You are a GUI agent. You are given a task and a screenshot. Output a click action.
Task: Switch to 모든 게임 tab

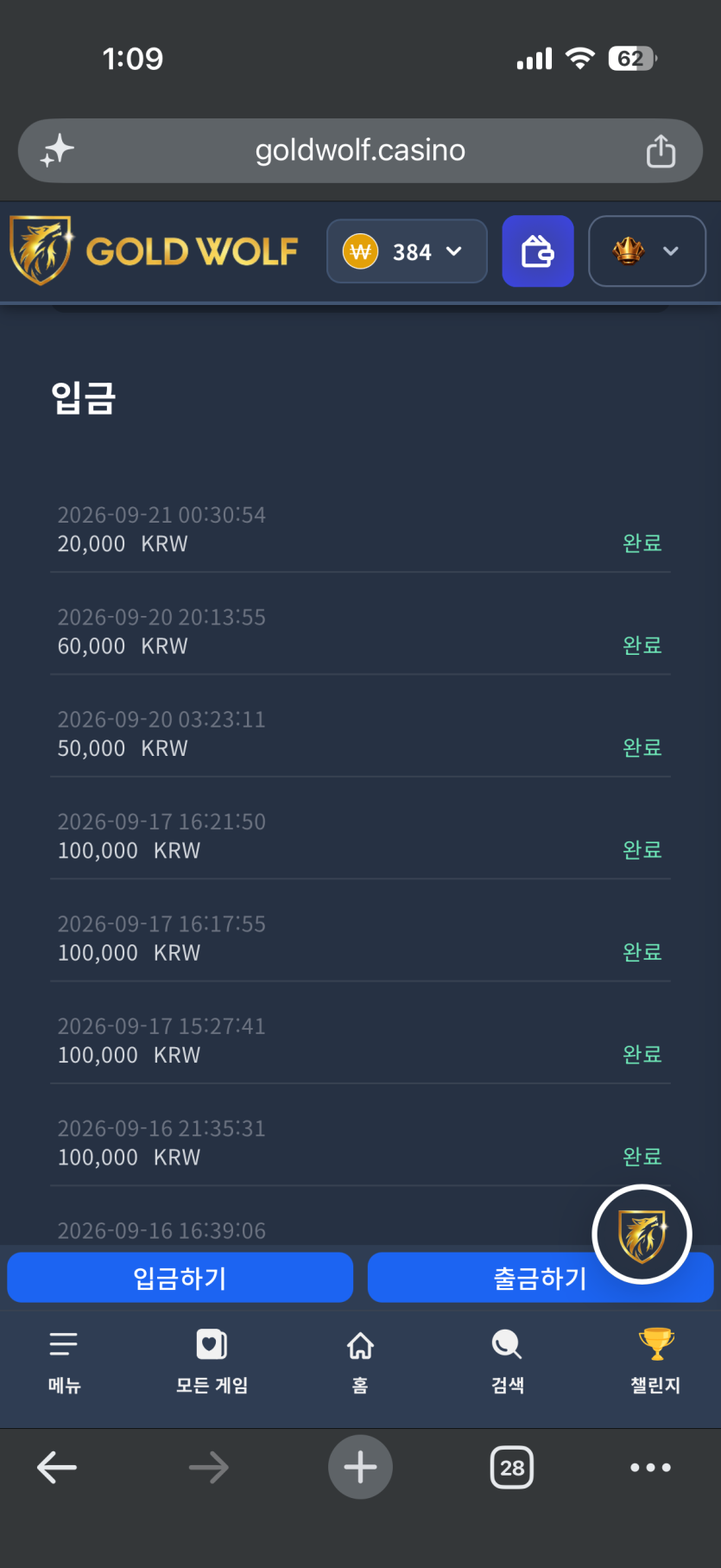pos(212,1362)
